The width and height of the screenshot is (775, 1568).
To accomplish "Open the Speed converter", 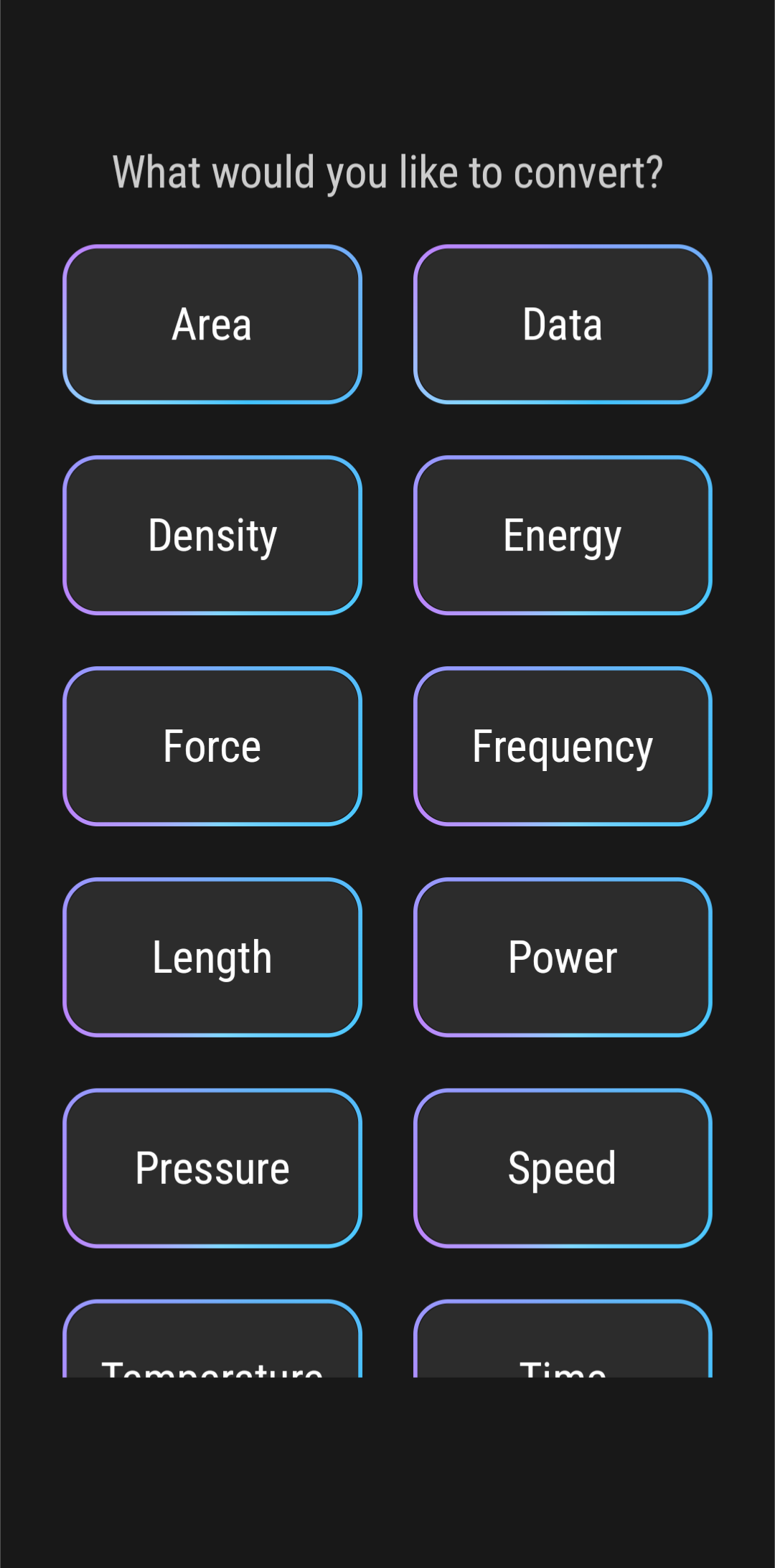I will (x=563, y=1169).
